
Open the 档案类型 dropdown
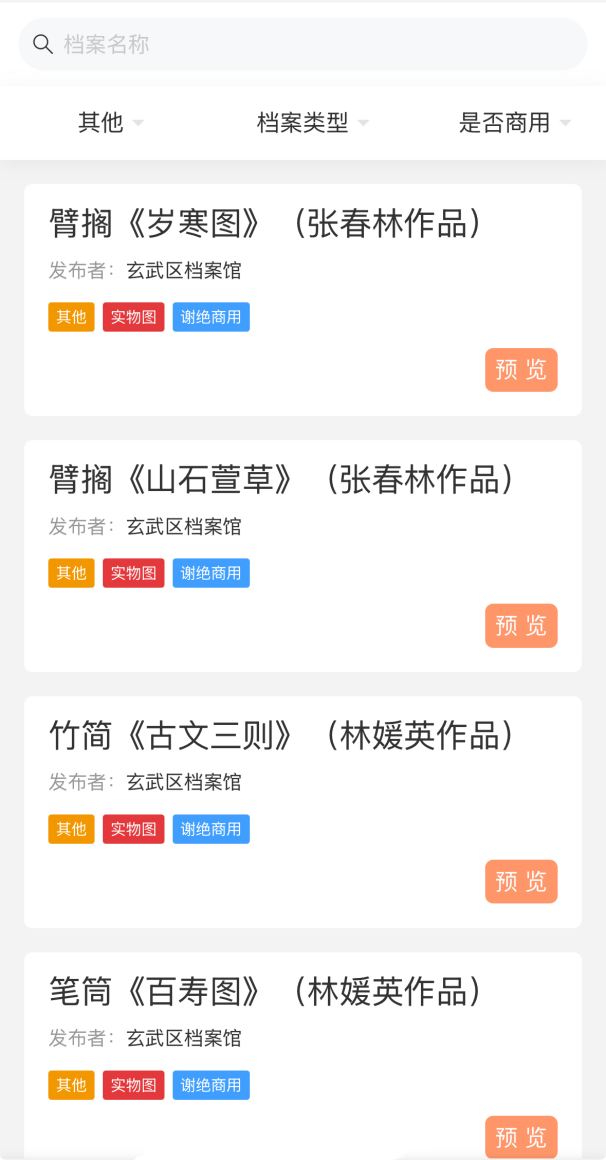click(312, 123)
